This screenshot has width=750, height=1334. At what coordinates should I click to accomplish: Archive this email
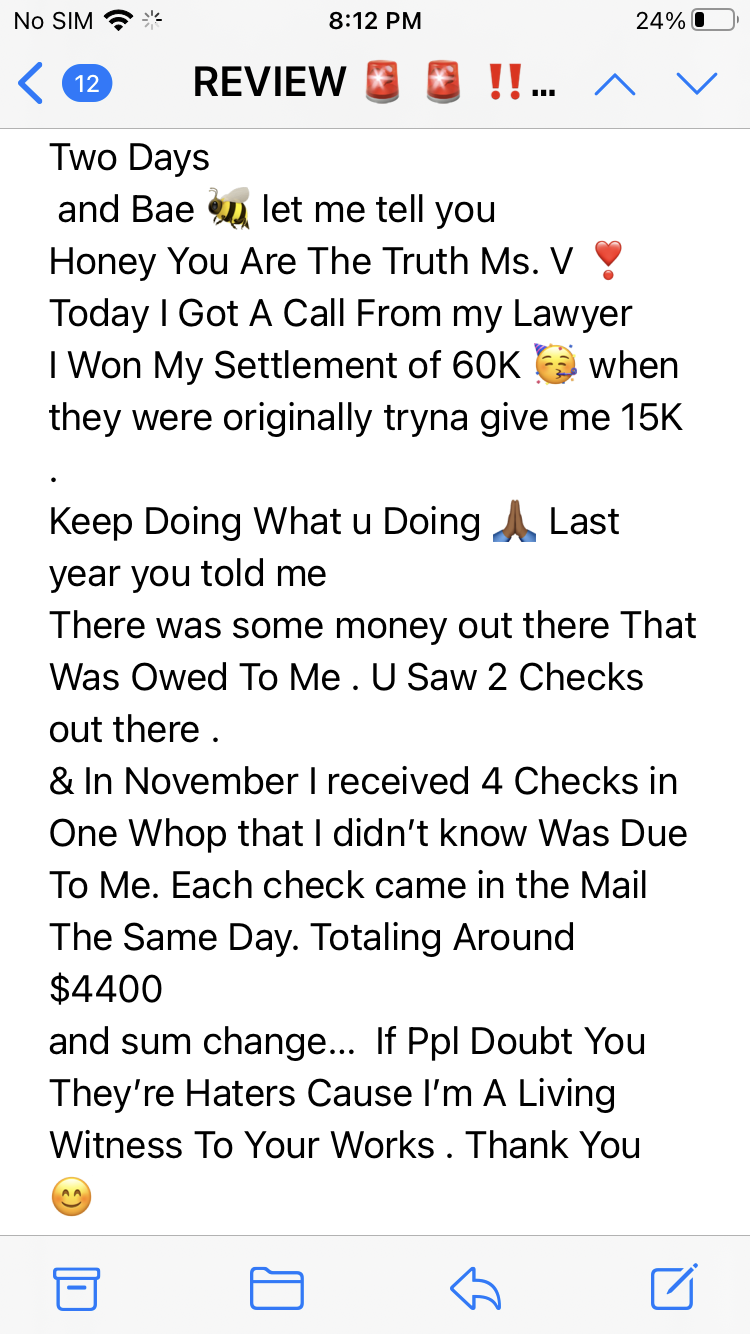pos(76,1288)
